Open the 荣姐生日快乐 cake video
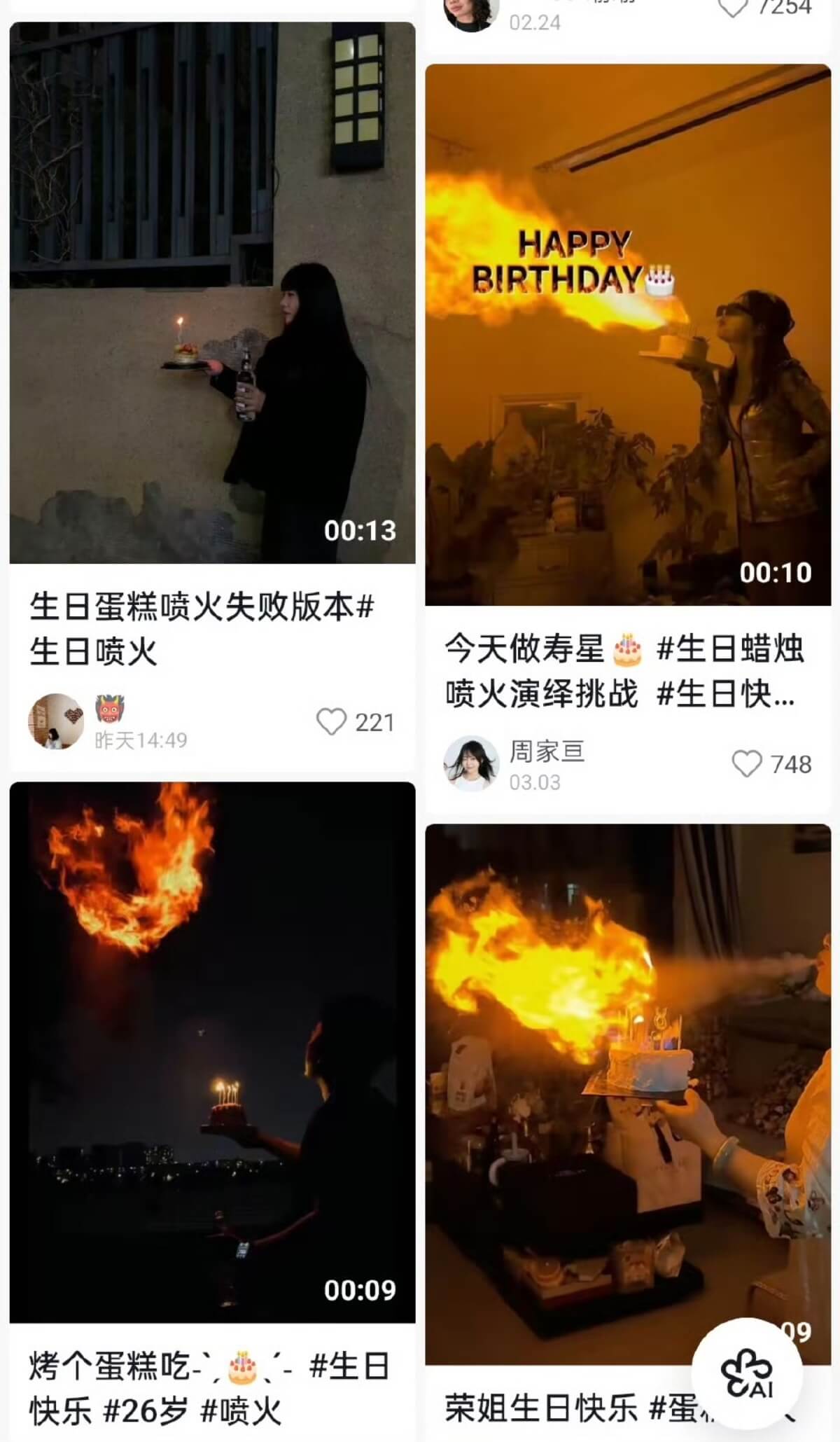The width and height of the screenshot is (840, 1442). pyautogui.click(x=628, y=1093)
